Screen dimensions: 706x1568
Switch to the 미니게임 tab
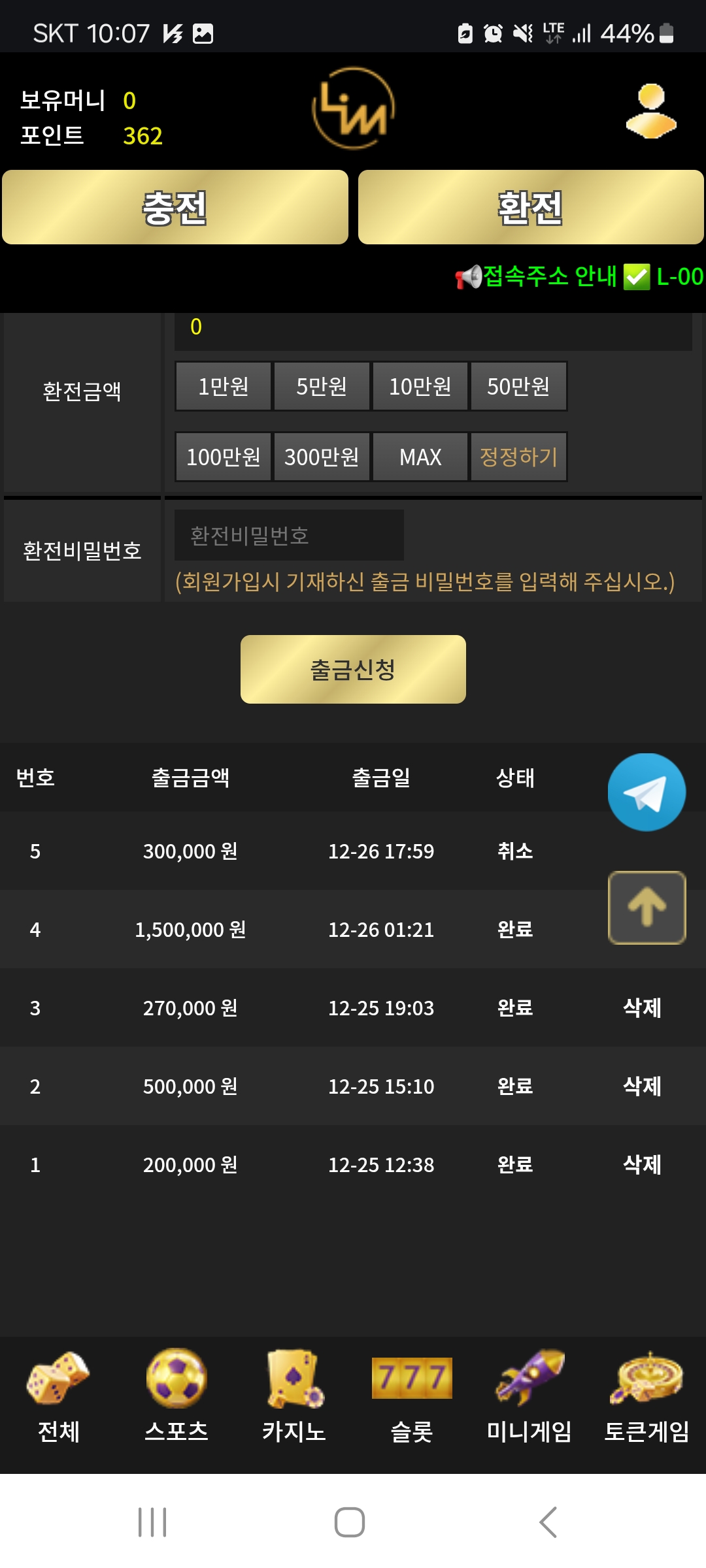(529, 1396)
